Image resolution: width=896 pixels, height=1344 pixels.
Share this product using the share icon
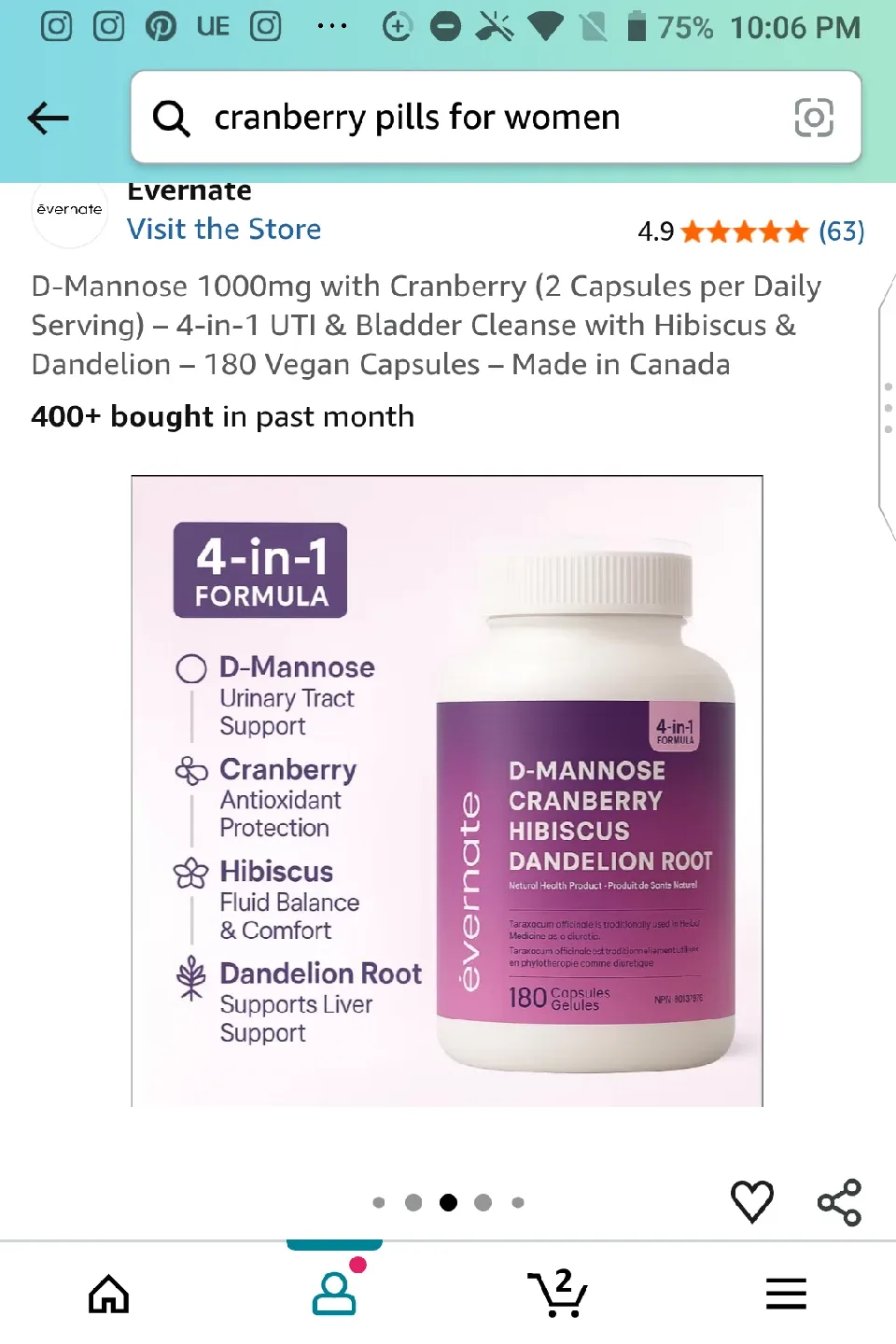840,1202
